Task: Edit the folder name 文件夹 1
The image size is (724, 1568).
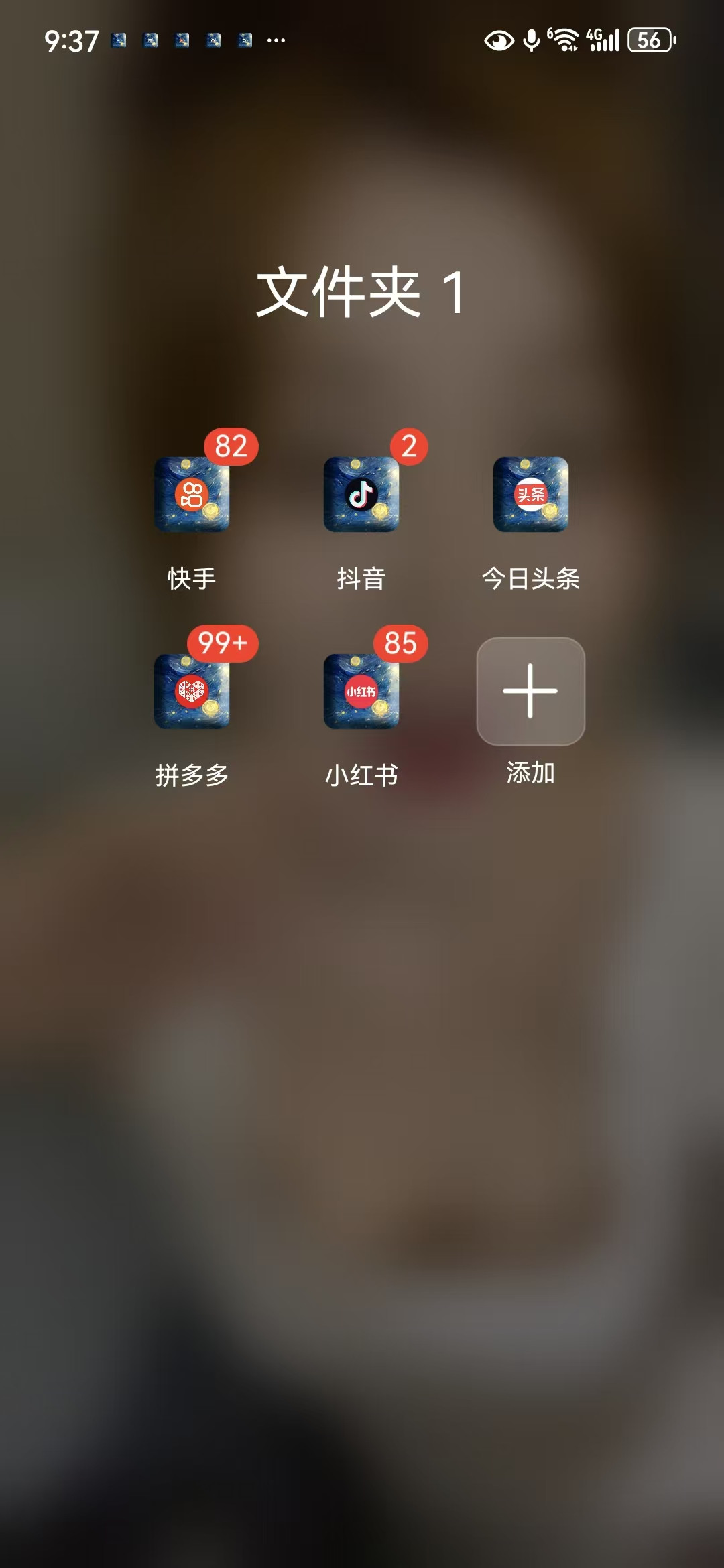Action: pos(361,291)
